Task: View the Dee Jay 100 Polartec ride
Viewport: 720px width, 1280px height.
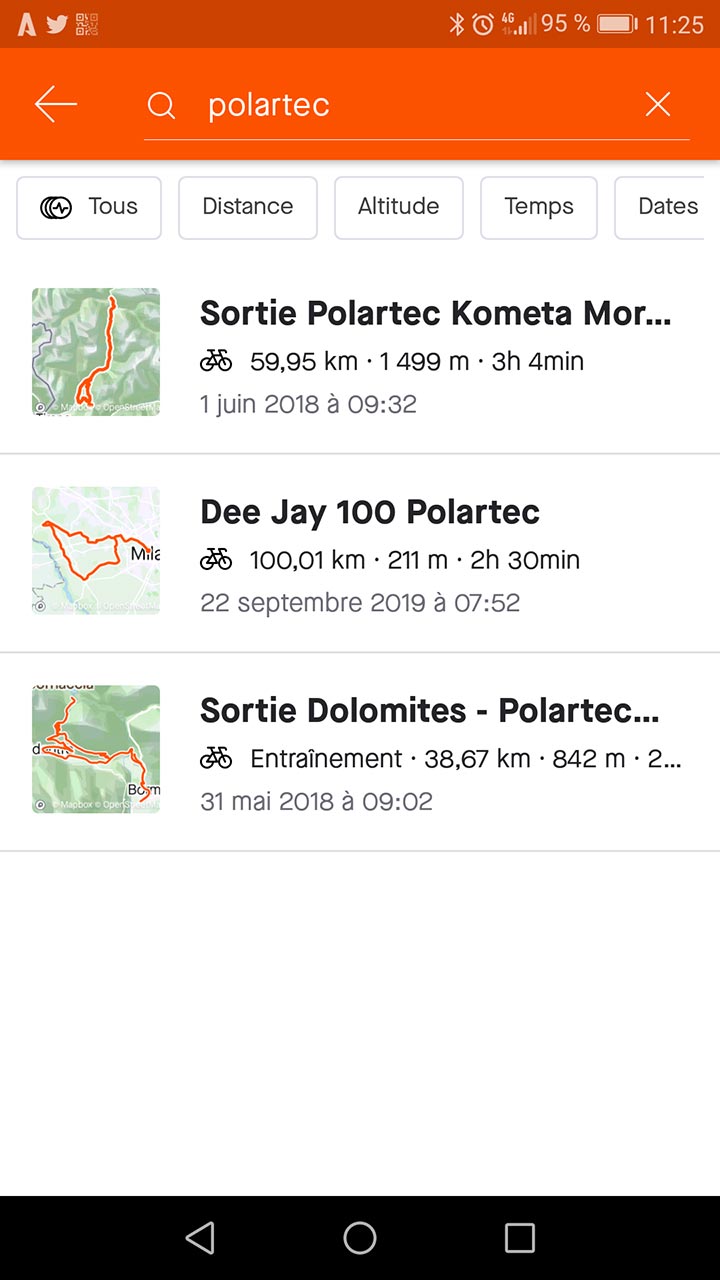Action: [x=360, y=553]
